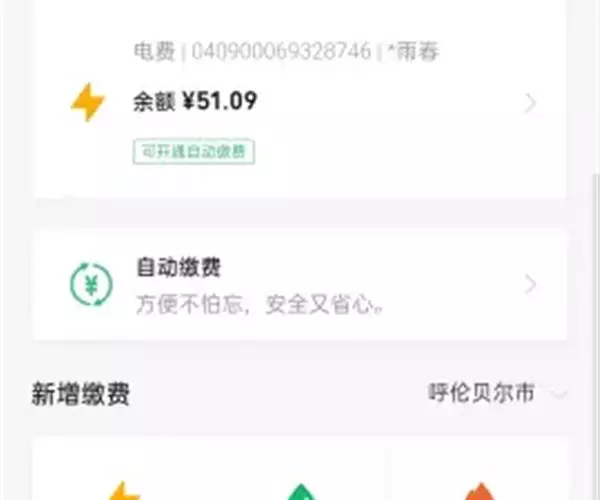600x500 pixels.
Task: Tap the 可开通自动缴费 tag
Action: coord(195,152)
